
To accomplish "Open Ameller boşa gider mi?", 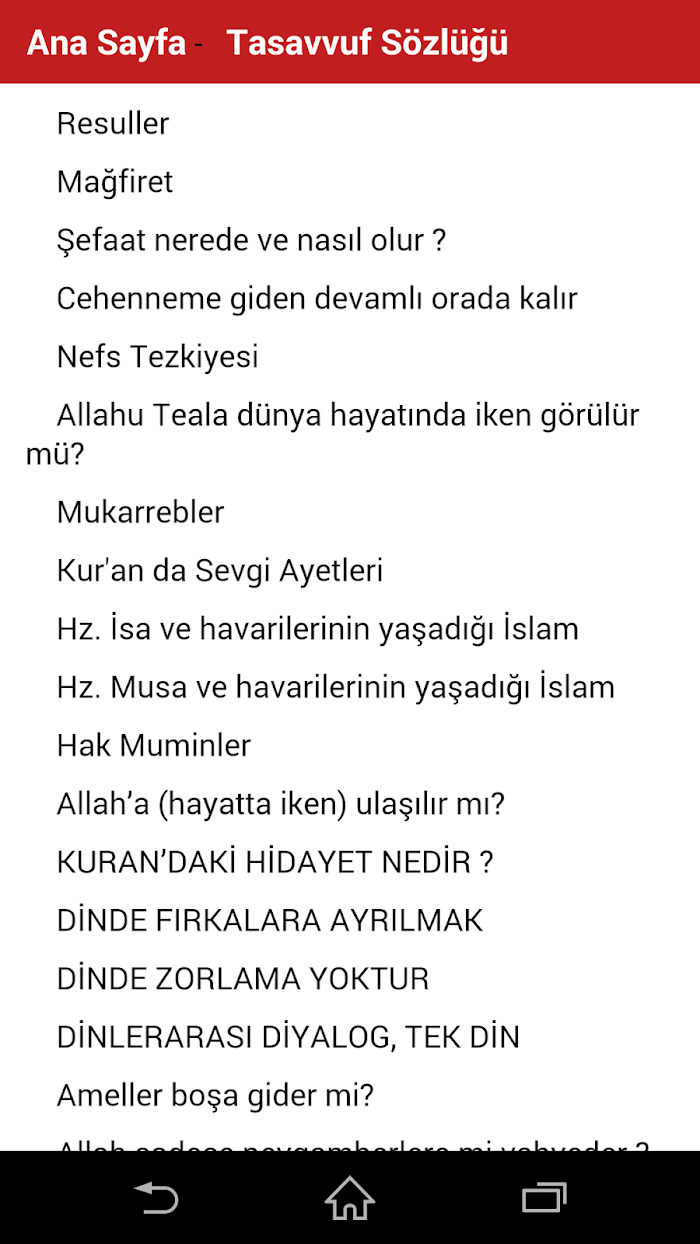I will coord(215,1094).
